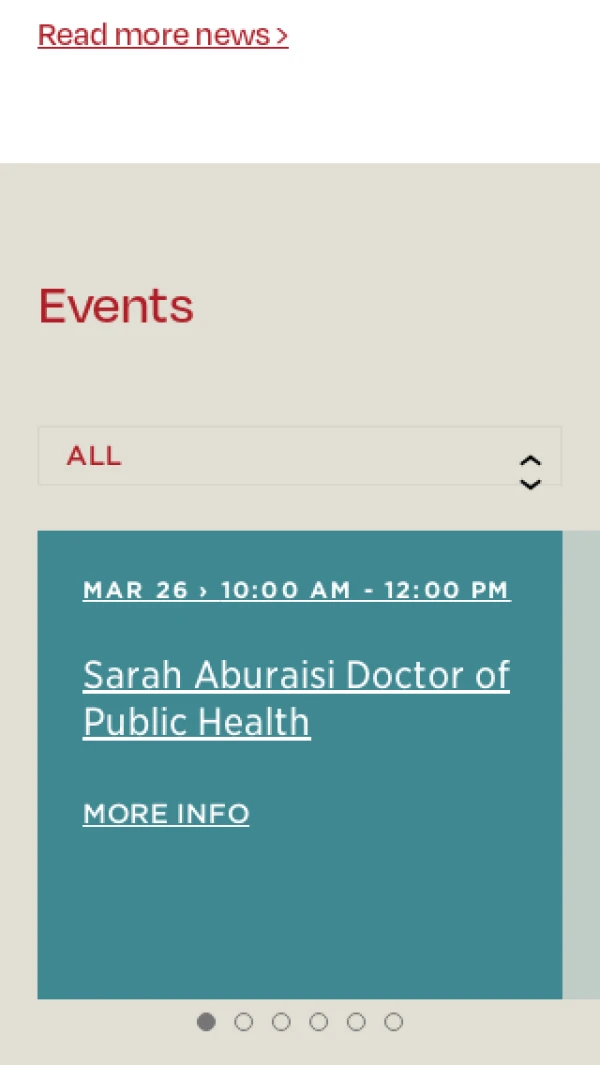Screen dimensions: 600x1065
Task: Jump to the third event slide dot
Action: tap(281, 1022)
